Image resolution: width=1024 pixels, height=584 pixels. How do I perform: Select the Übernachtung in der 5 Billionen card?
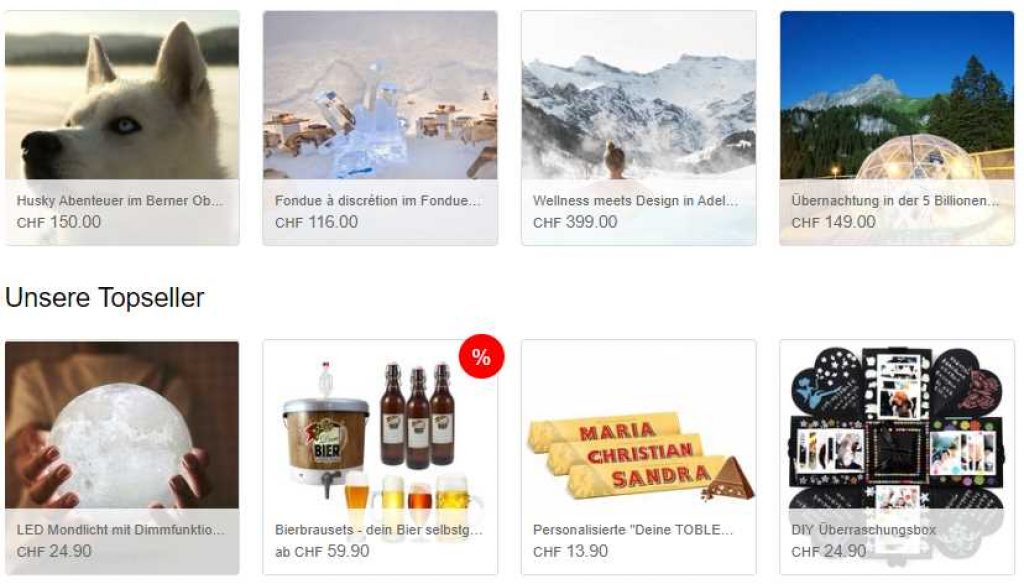point(896,127)
